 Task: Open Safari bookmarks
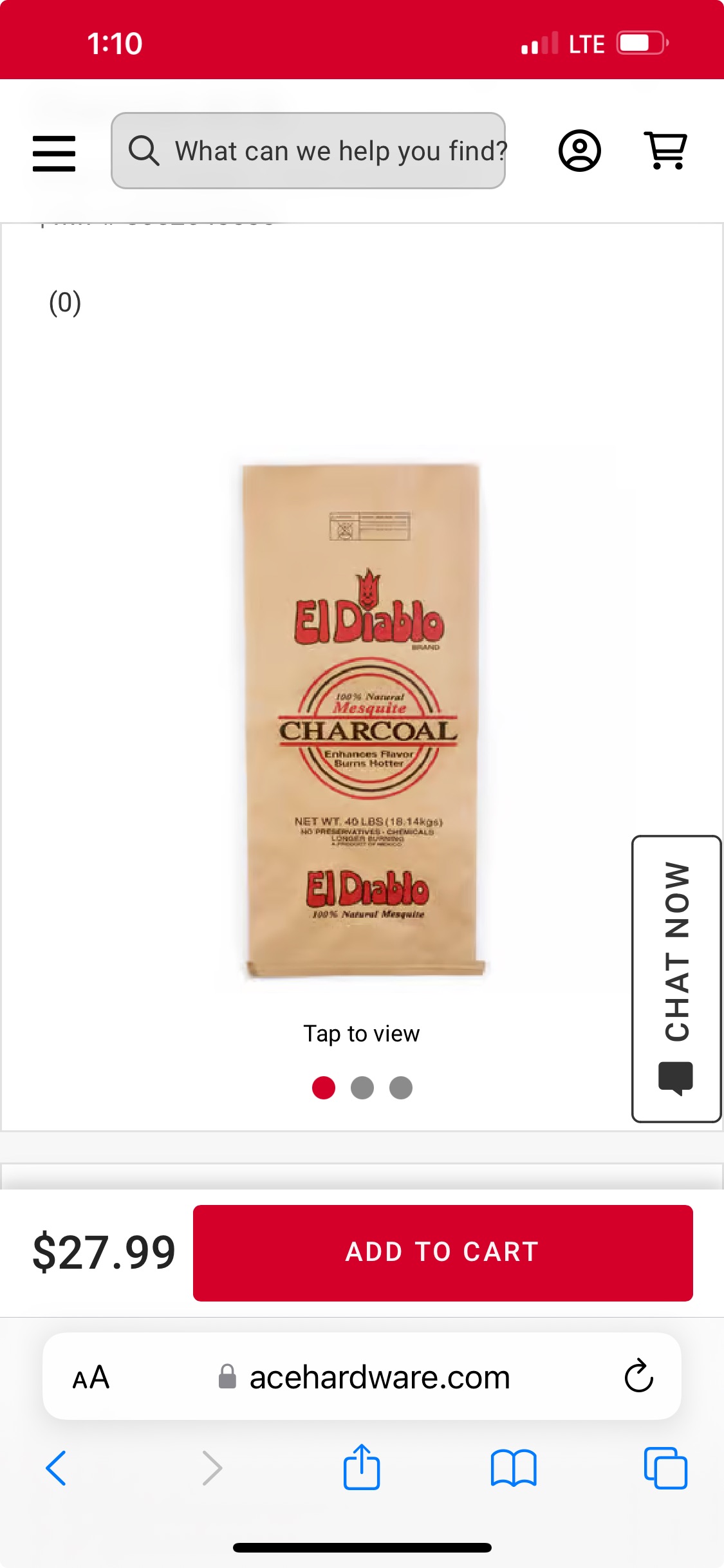point(514,1468)
